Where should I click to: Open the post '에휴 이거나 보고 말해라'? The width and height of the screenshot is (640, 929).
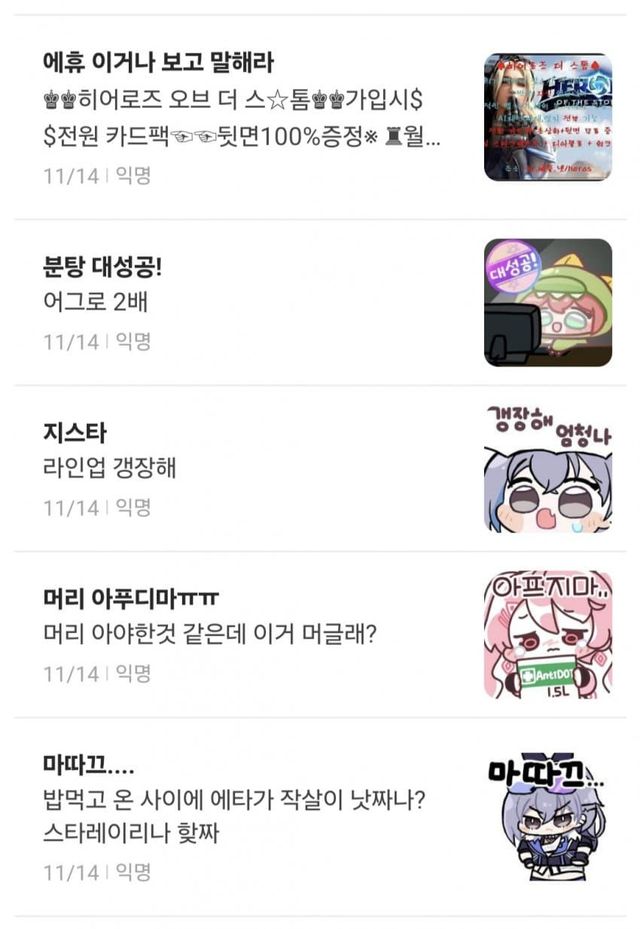[x=160, y=60]
